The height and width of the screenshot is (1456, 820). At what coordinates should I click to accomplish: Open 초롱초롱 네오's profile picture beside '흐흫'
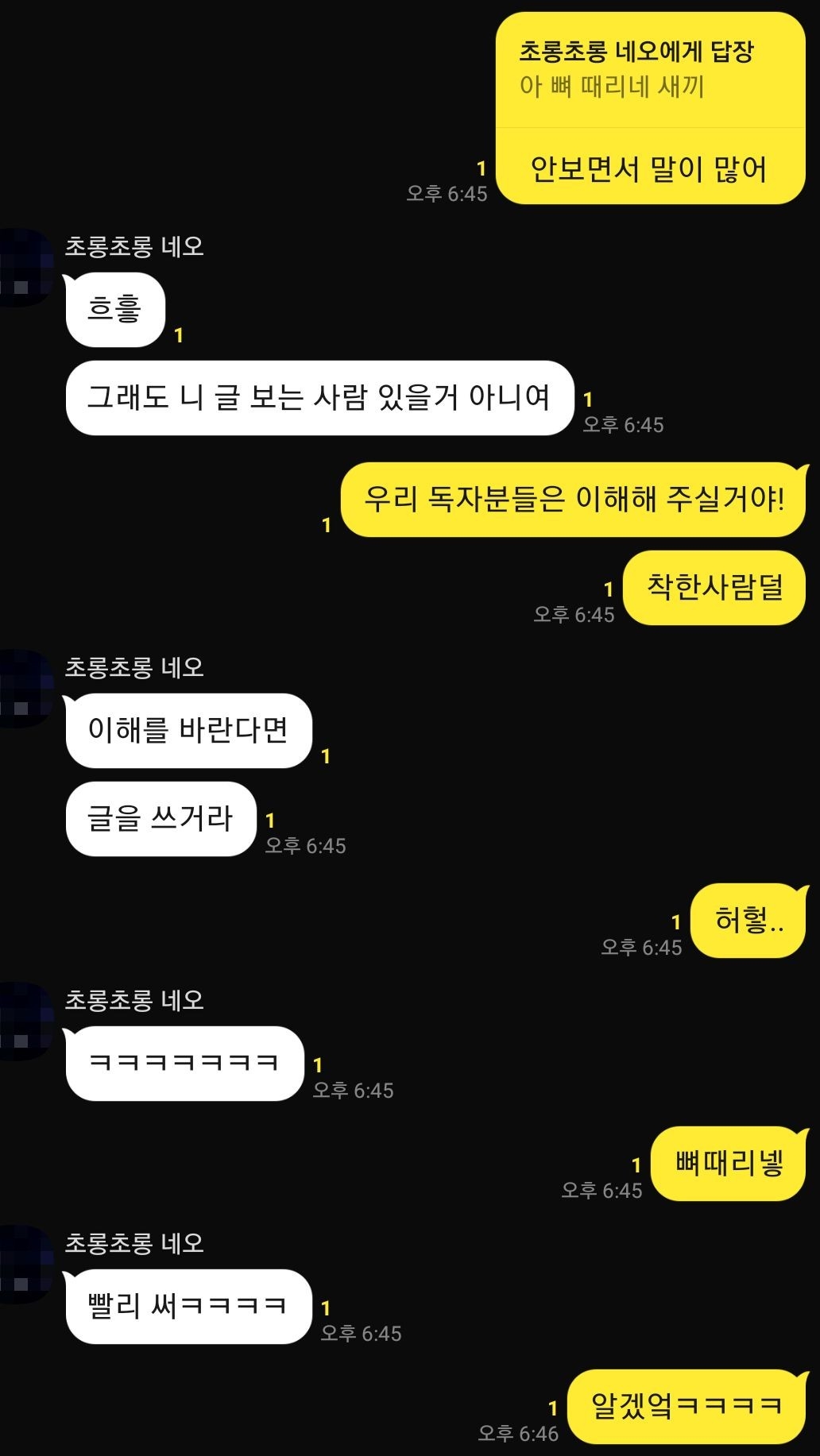coord(24,268)
